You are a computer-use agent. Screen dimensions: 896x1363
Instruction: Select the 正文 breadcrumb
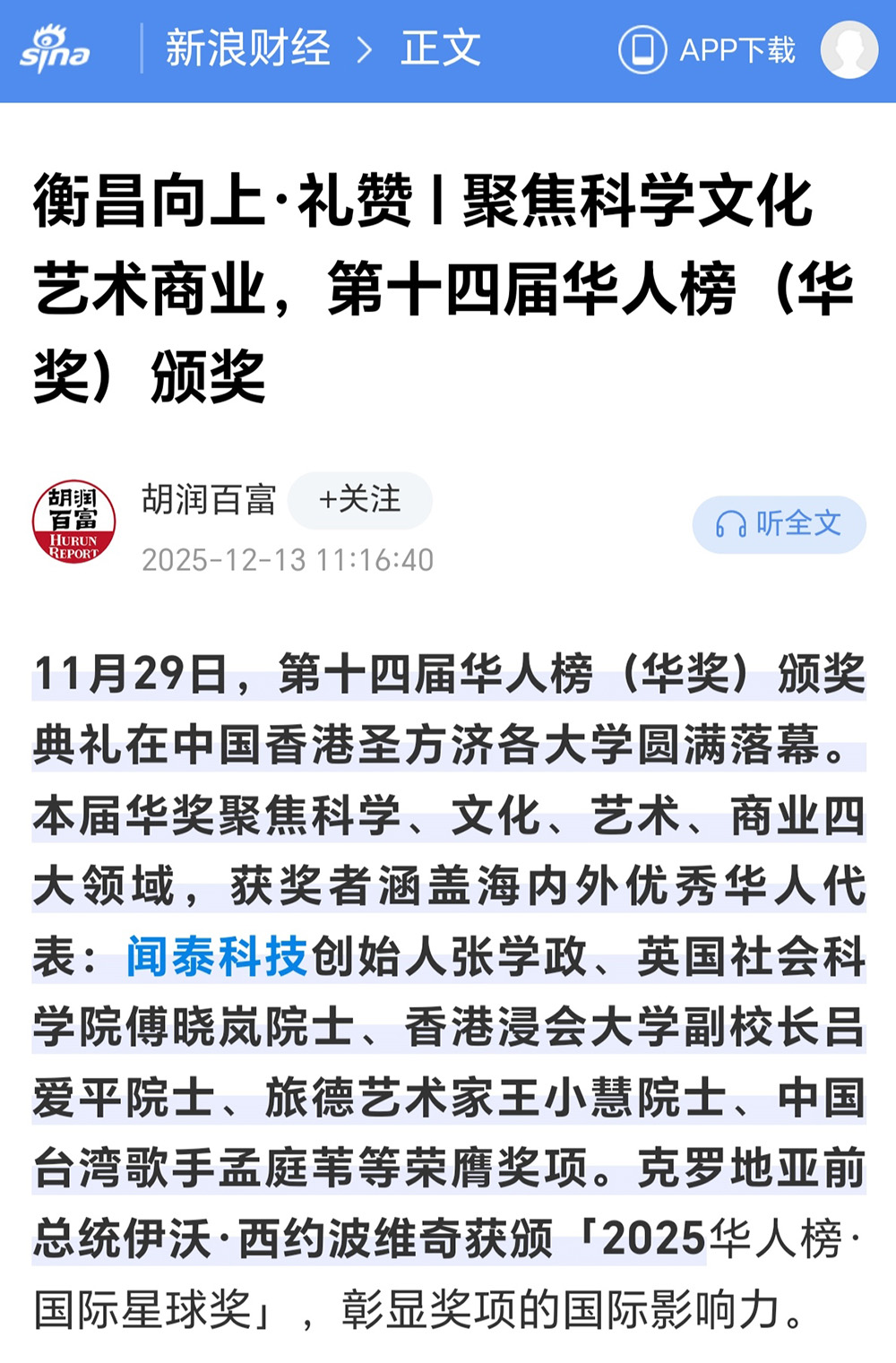[441, 49]
